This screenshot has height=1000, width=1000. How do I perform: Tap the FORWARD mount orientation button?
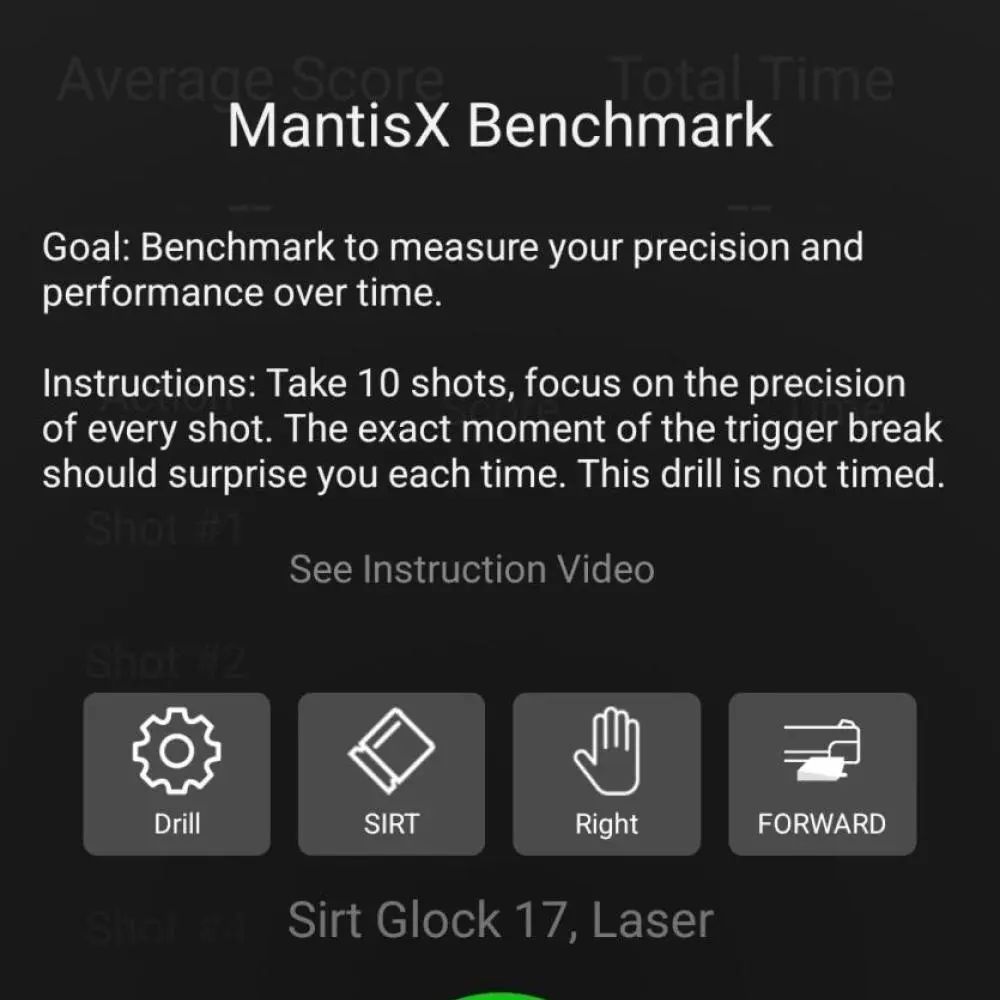point(821,774)
